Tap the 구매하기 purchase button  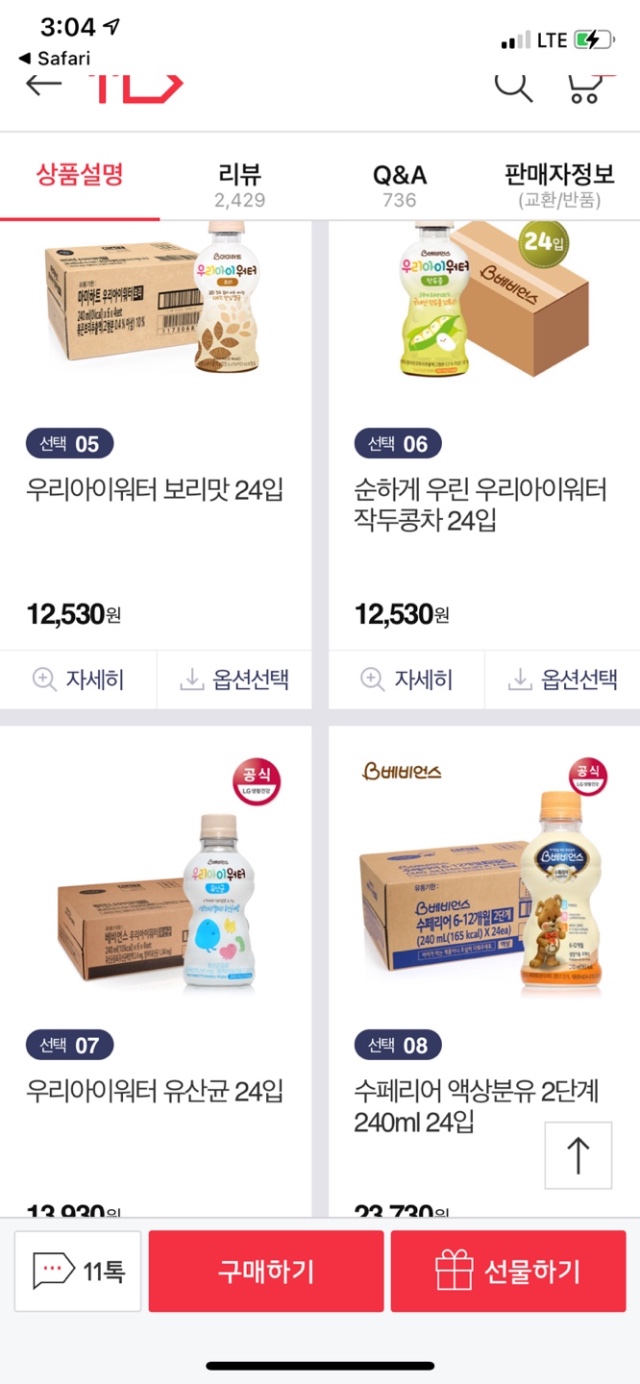point(266,1271)
